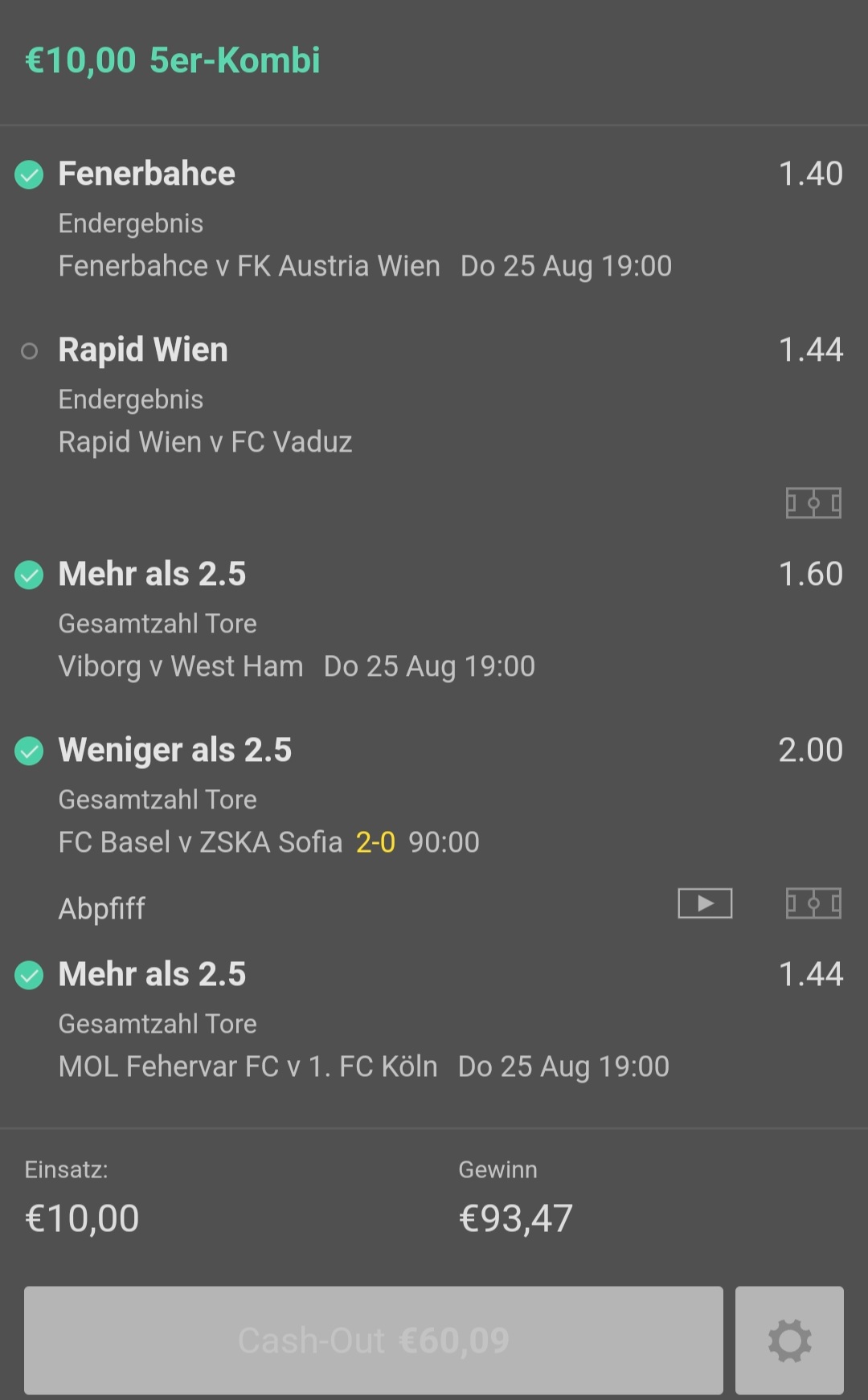The image size is (868, 1400).
Task: Open match tracker for Rapid Wien v FC Vaduz
Action: click(x=813, y=503)
